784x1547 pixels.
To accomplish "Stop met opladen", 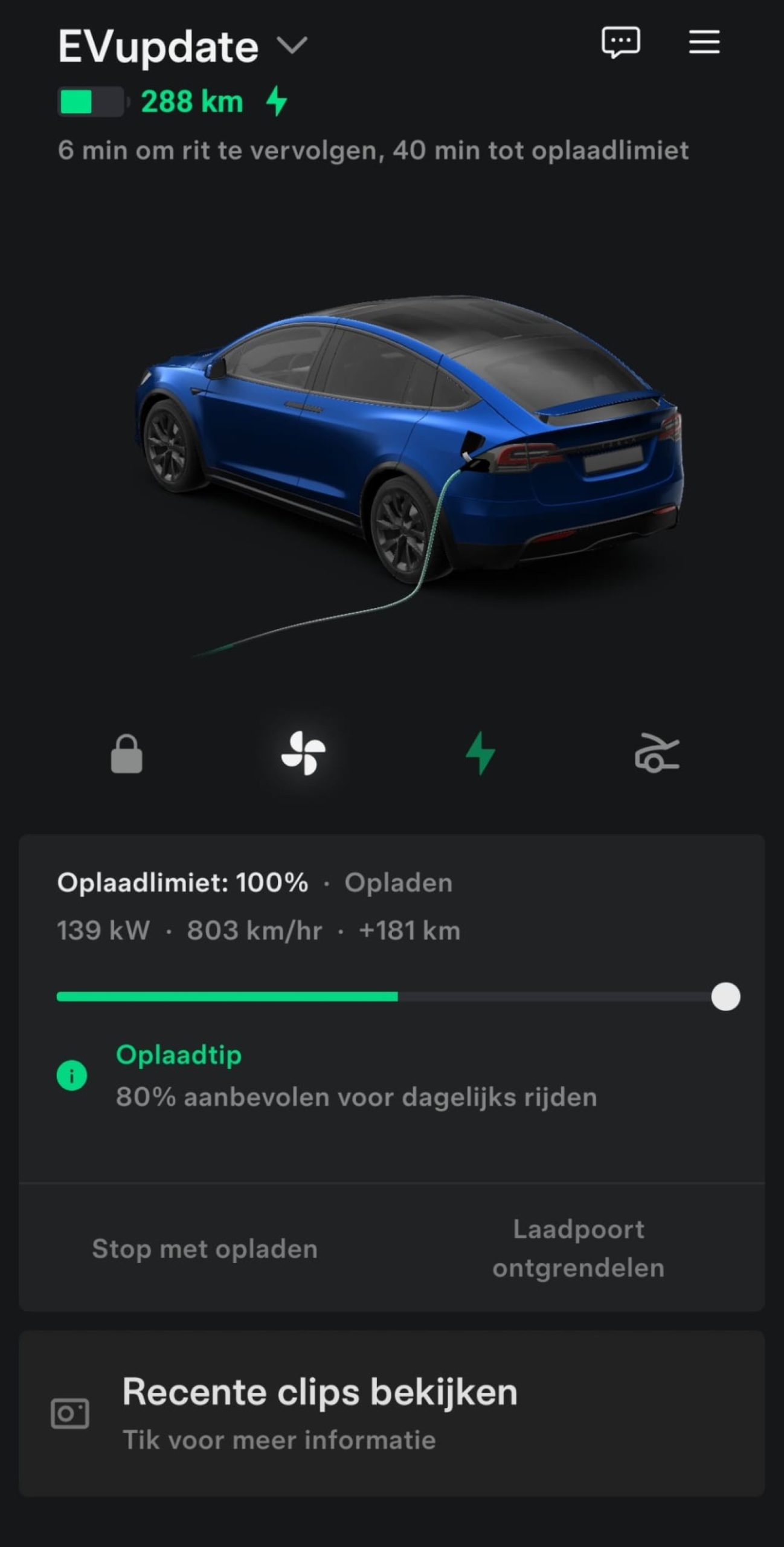I will (205, 1248).
